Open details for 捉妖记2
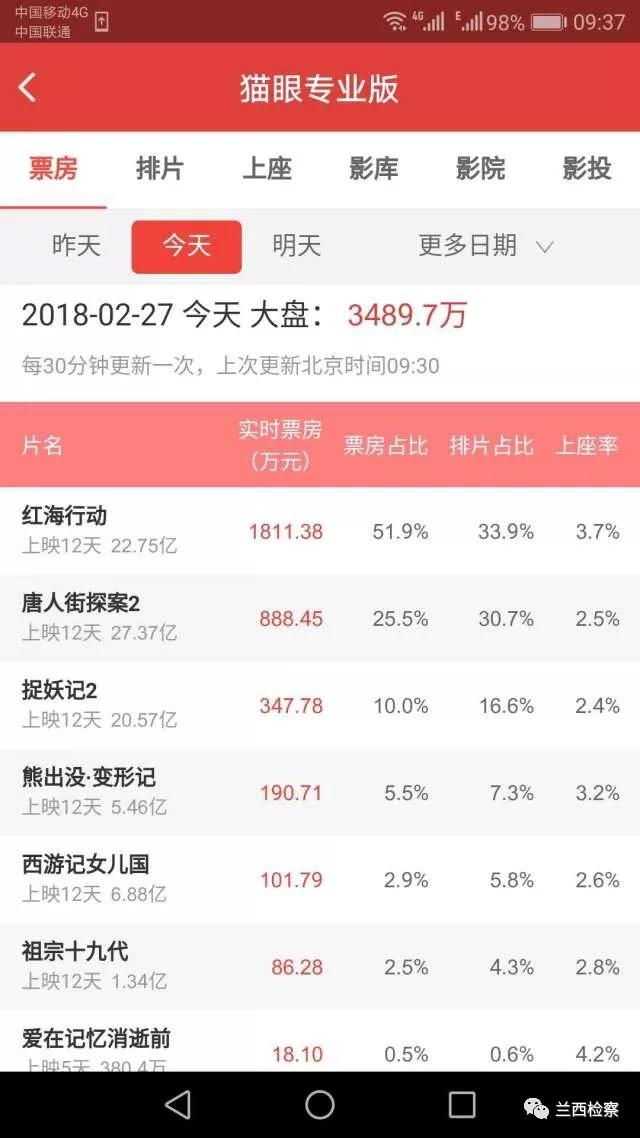The image size is (640, 1138). click(320, 705)
